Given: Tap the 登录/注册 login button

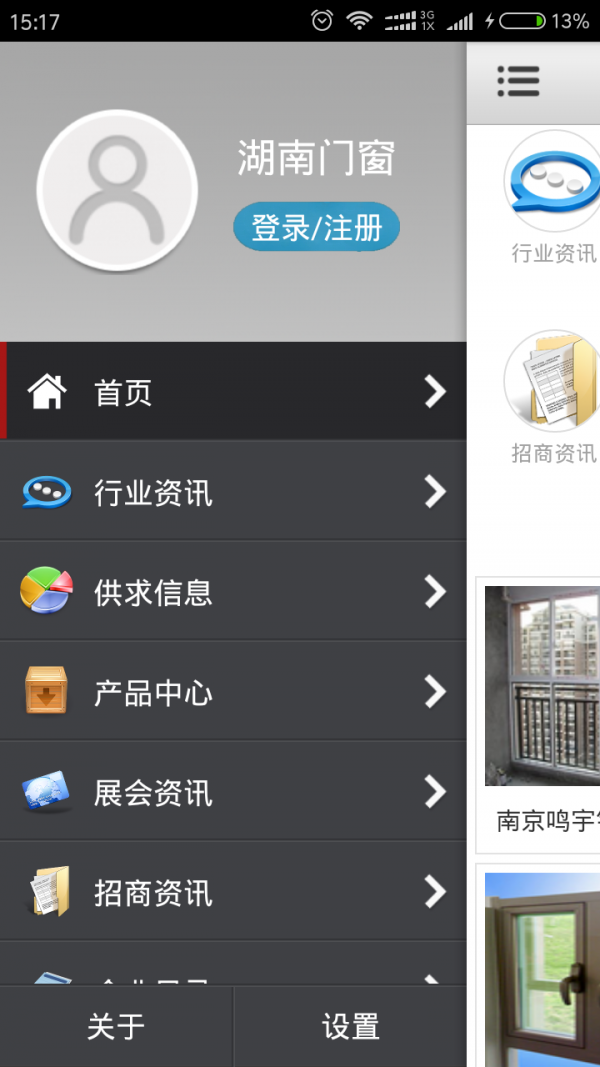Looking at the screenshot, I should 316,228.
